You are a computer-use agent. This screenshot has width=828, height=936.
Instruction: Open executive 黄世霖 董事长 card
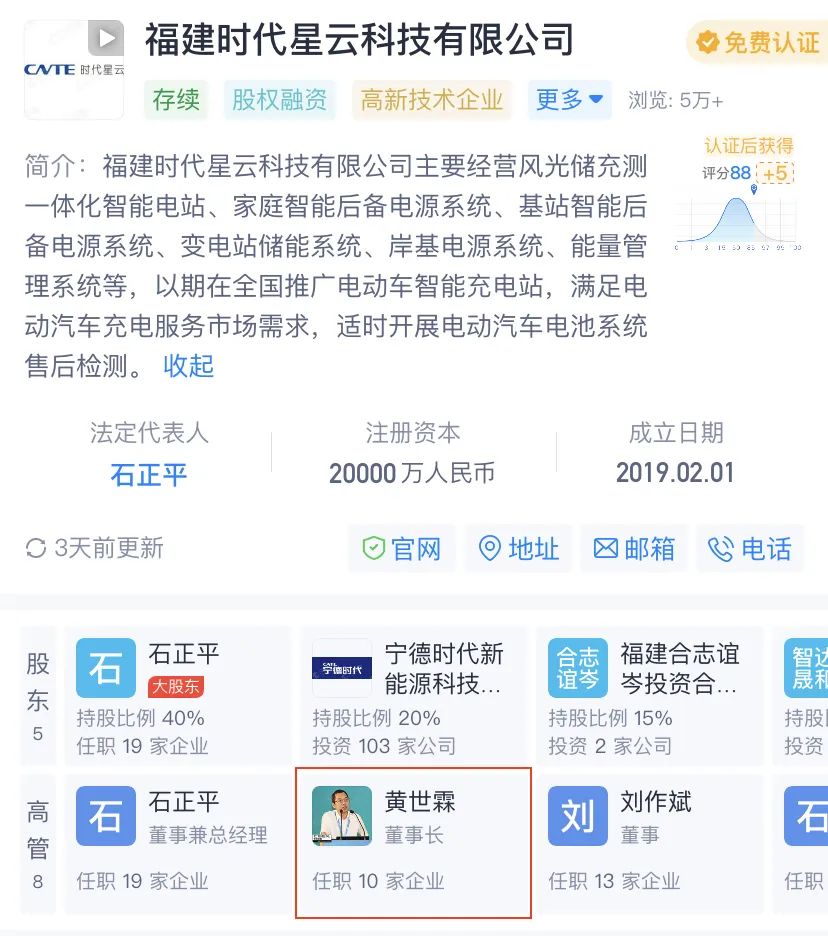[414, 842]
